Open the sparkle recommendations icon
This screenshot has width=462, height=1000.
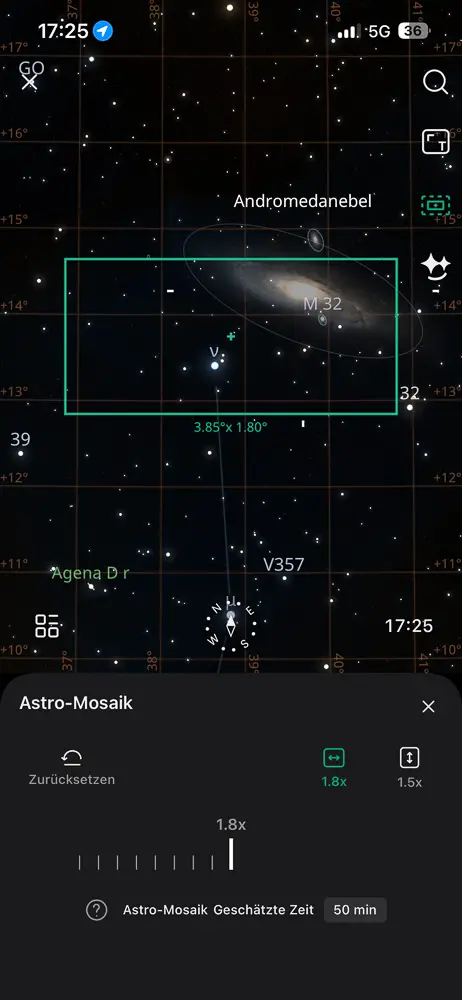[x=436, y=269]
